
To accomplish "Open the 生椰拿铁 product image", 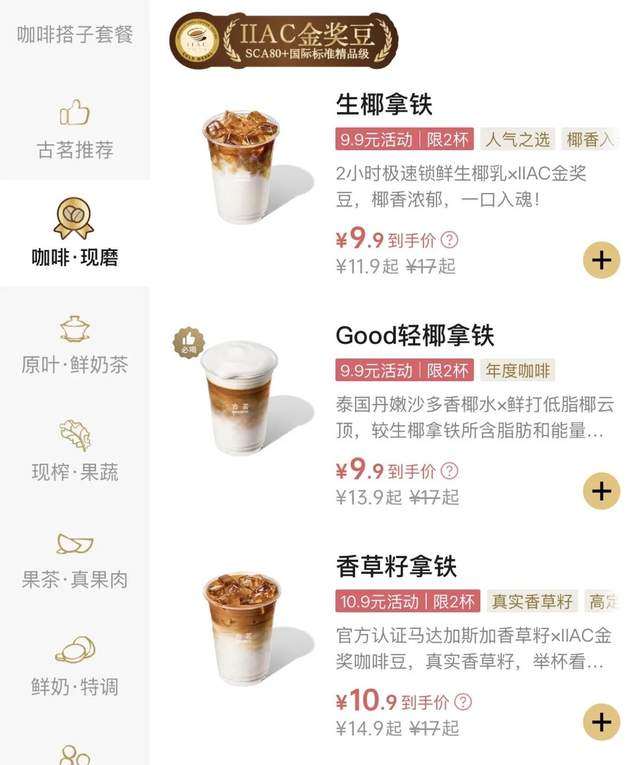I will [240, 166].
